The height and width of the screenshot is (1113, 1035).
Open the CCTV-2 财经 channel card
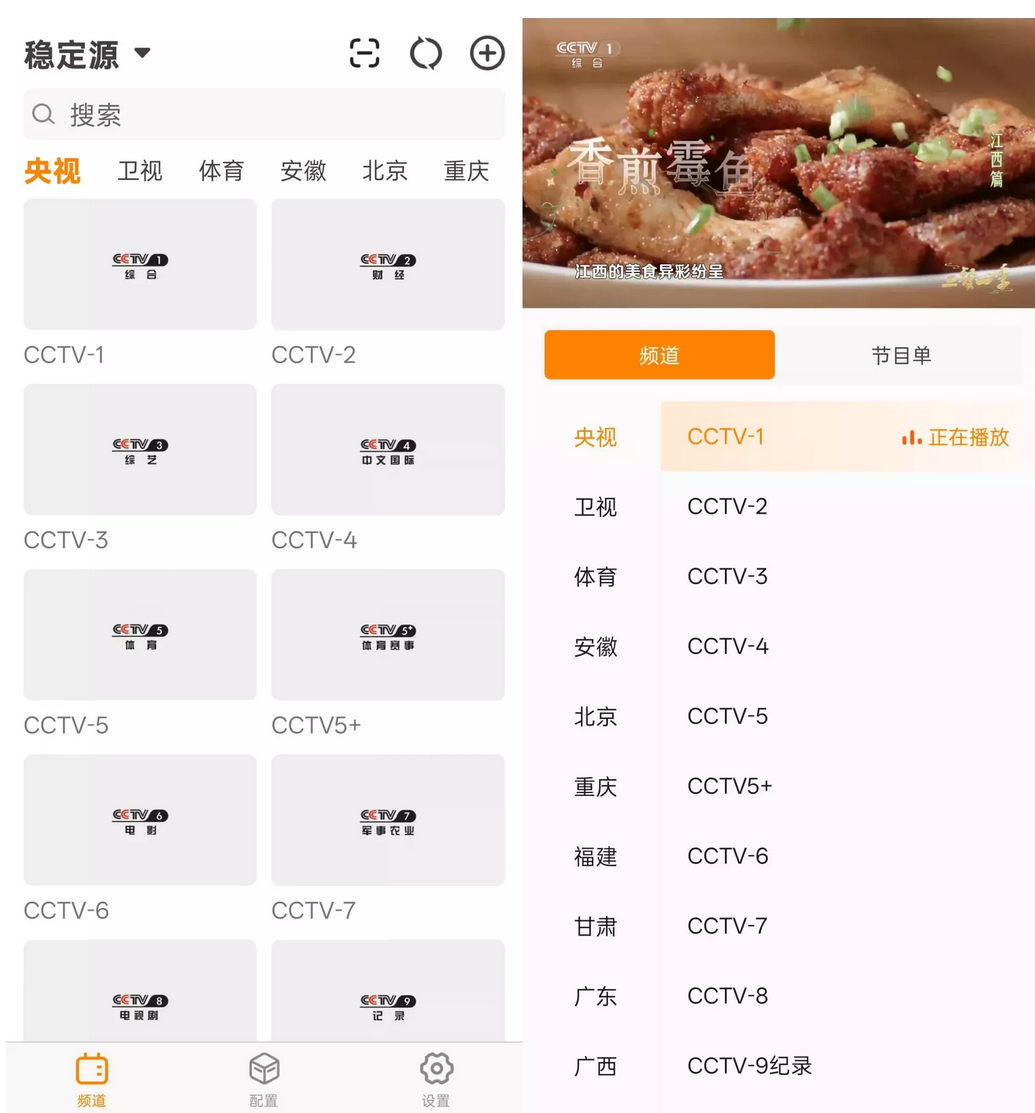tap(388, 265)
